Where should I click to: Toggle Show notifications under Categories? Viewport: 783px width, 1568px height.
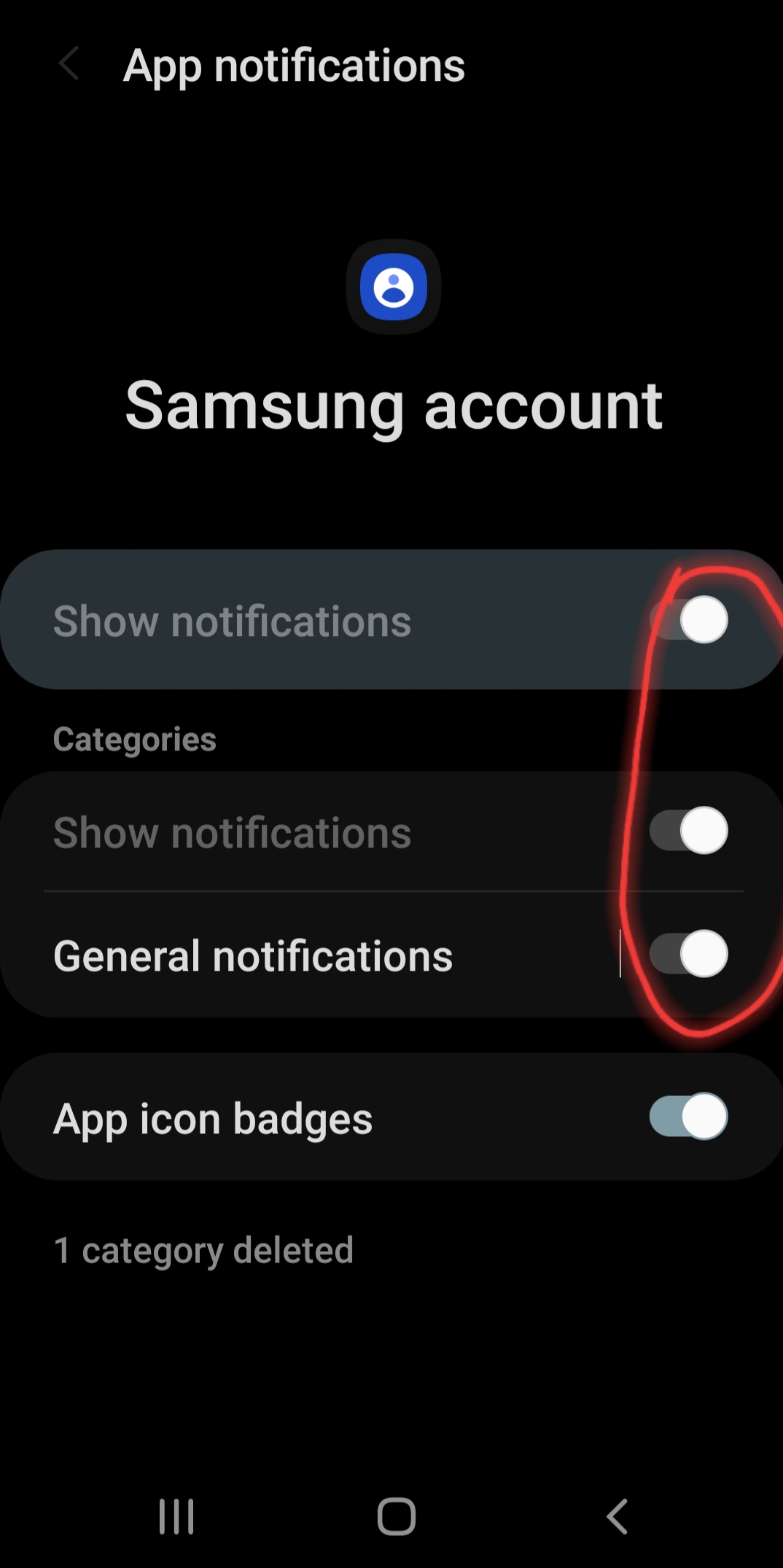click(689, 830)
